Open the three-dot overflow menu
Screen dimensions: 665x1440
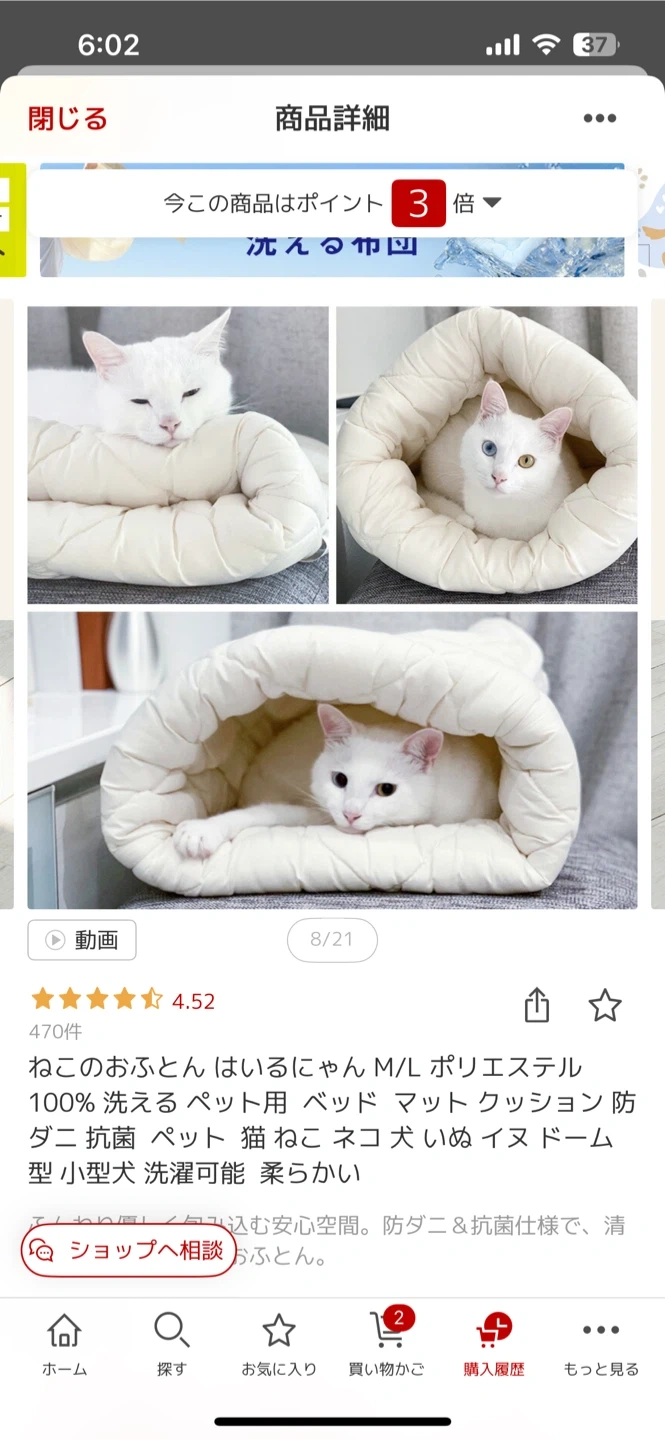coord(599,118)
